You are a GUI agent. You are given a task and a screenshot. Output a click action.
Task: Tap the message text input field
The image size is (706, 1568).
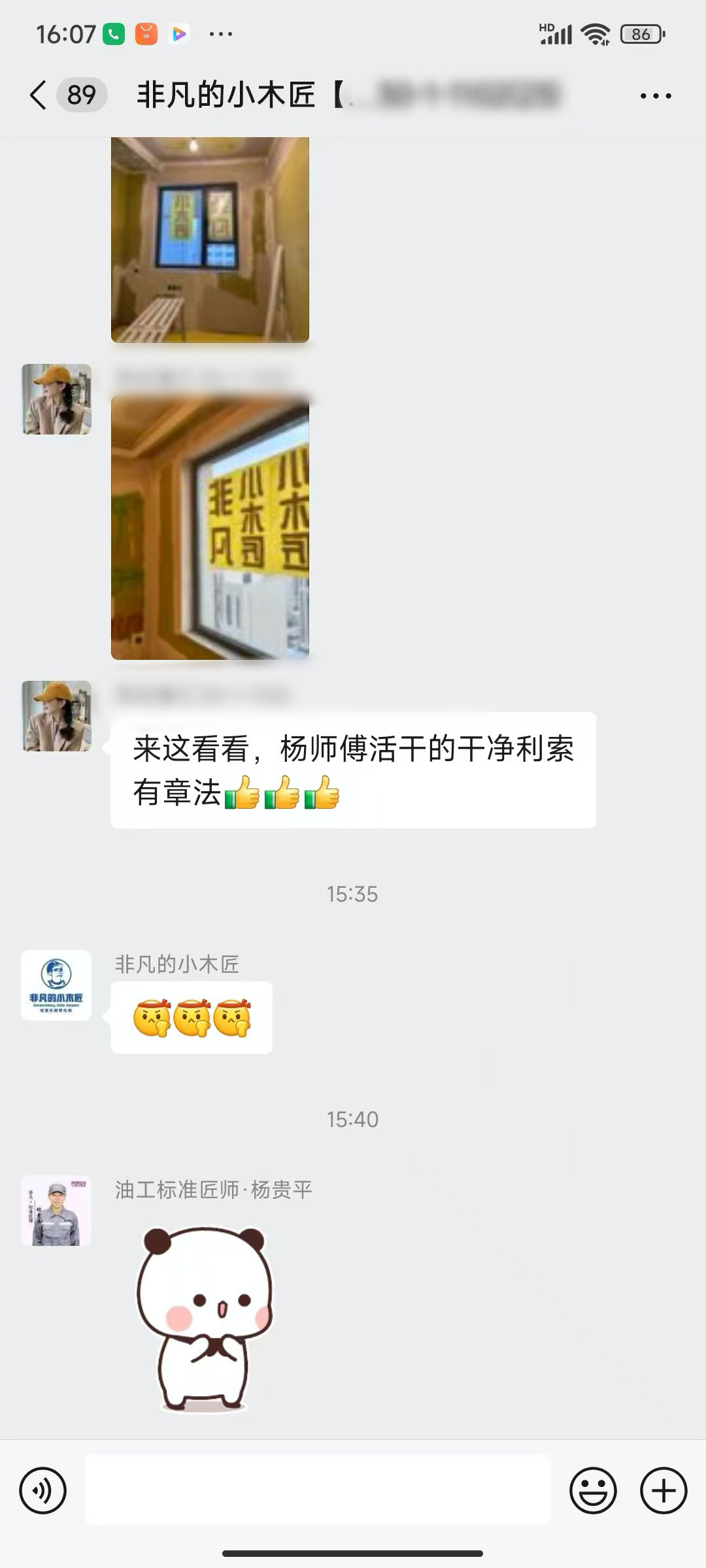(318, 1491)
